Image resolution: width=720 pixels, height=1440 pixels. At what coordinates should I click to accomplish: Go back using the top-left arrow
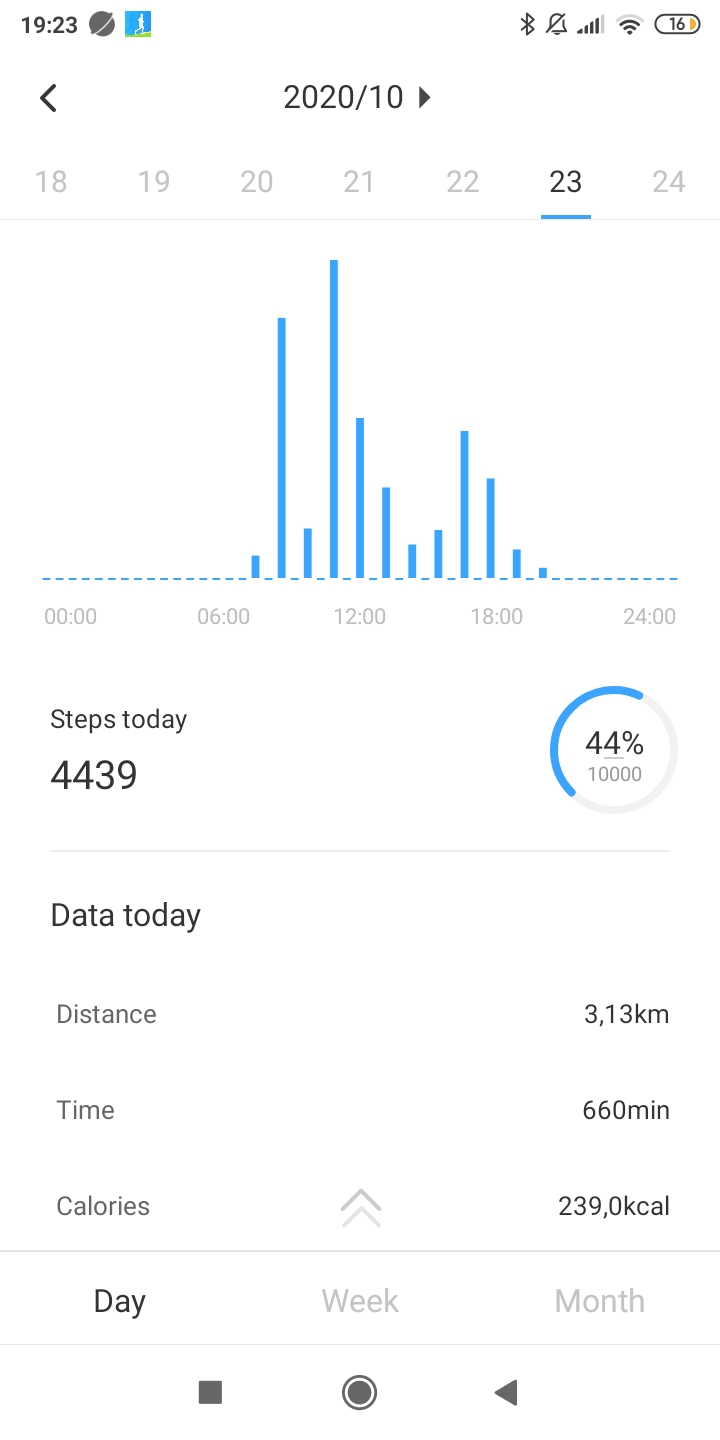point(48,97)
